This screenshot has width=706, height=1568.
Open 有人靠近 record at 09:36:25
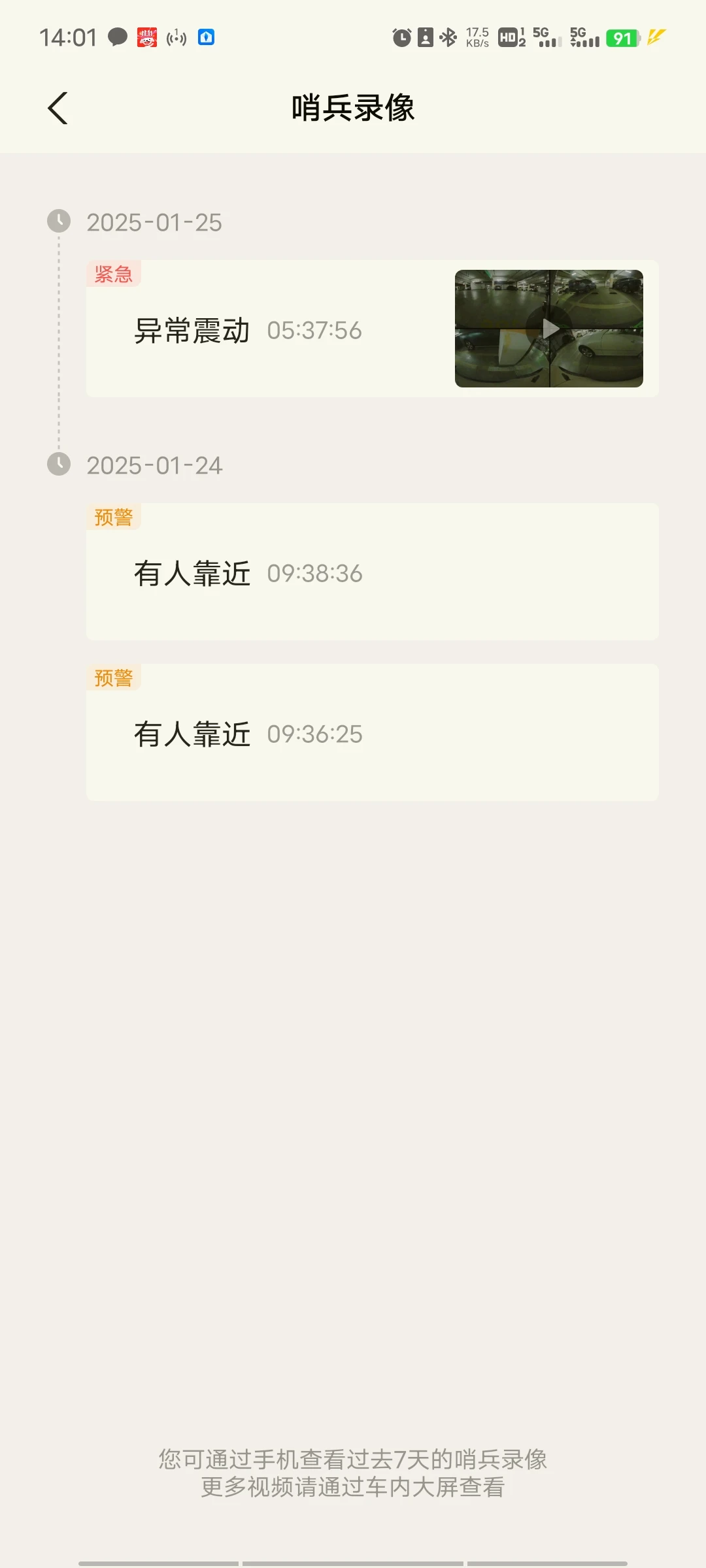(372, 732)
